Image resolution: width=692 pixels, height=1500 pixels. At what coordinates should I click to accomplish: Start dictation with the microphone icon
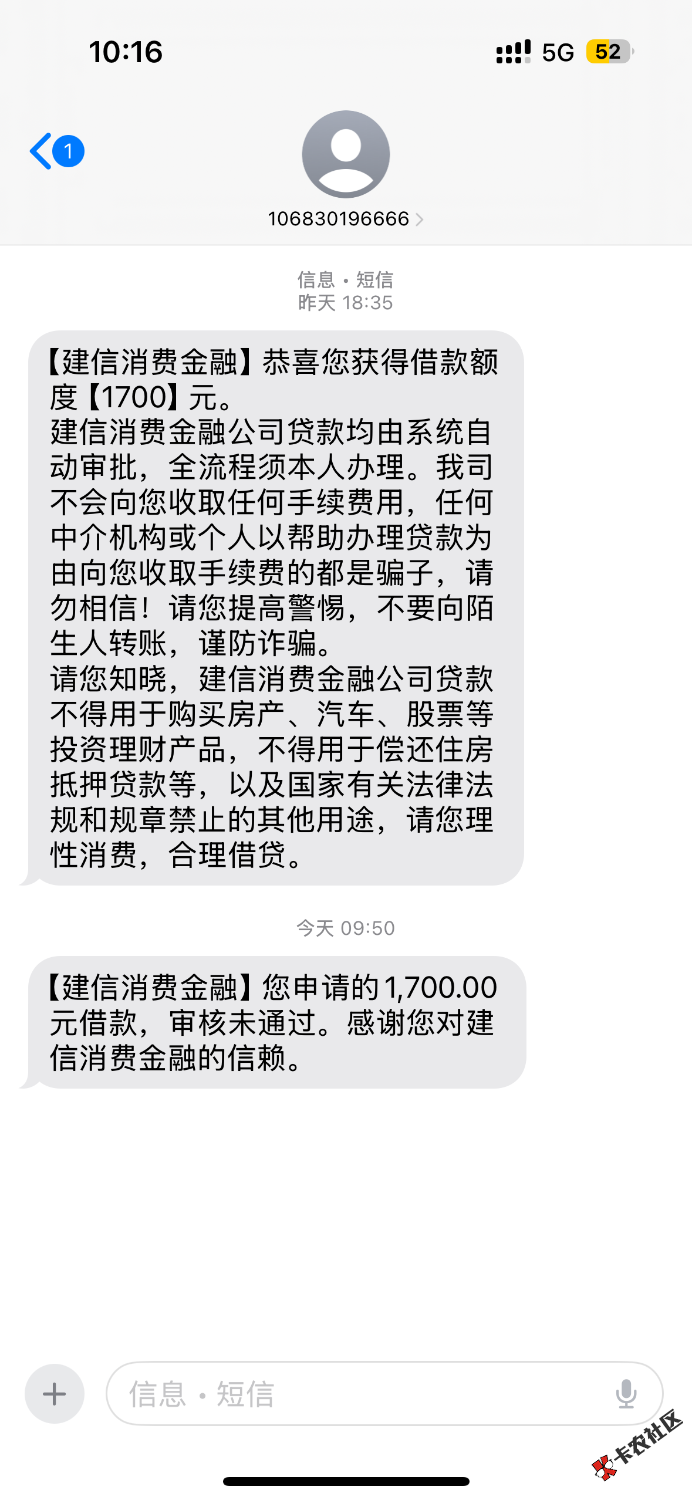coord(626,1394)
